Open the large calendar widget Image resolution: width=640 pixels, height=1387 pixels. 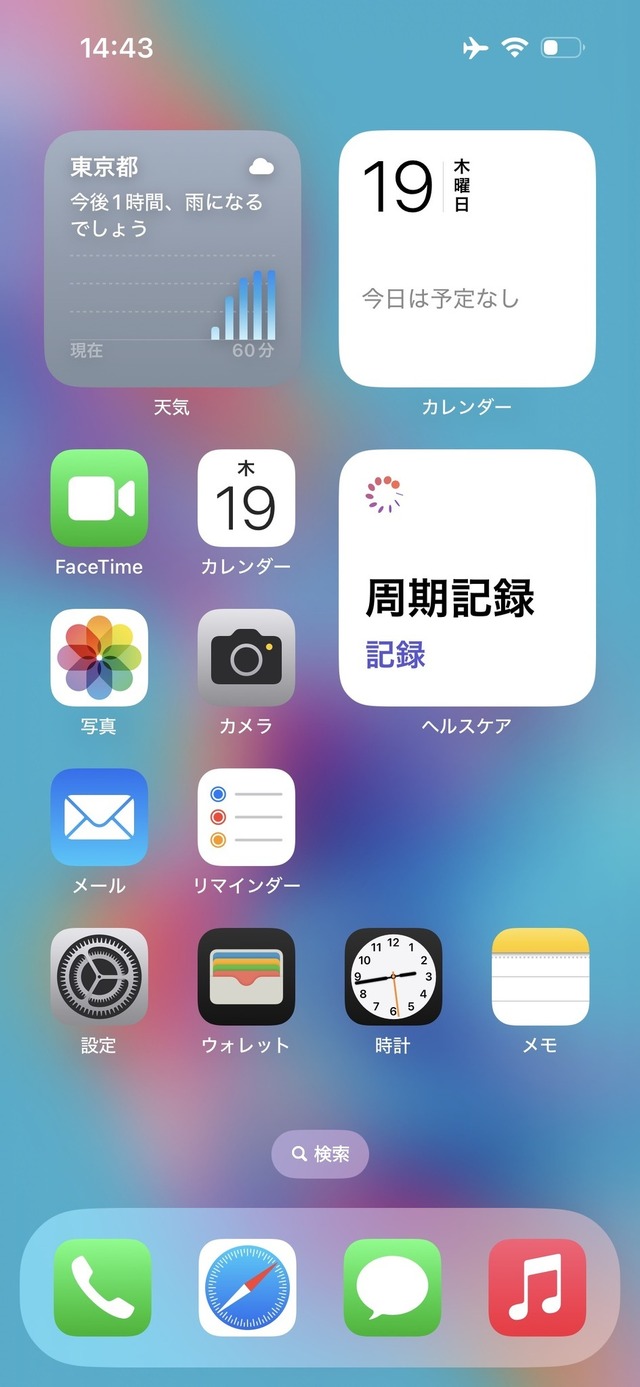(467, 258)
